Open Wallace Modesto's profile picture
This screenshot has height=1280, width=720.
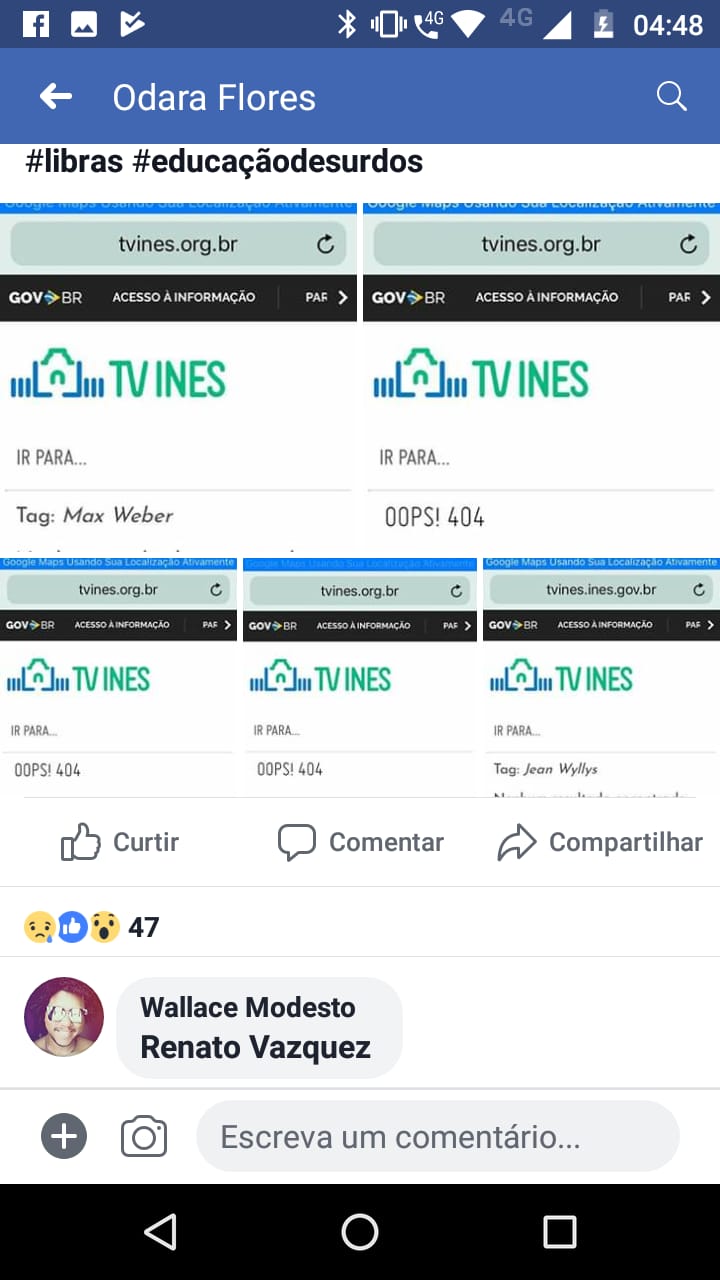[64, 1017]
